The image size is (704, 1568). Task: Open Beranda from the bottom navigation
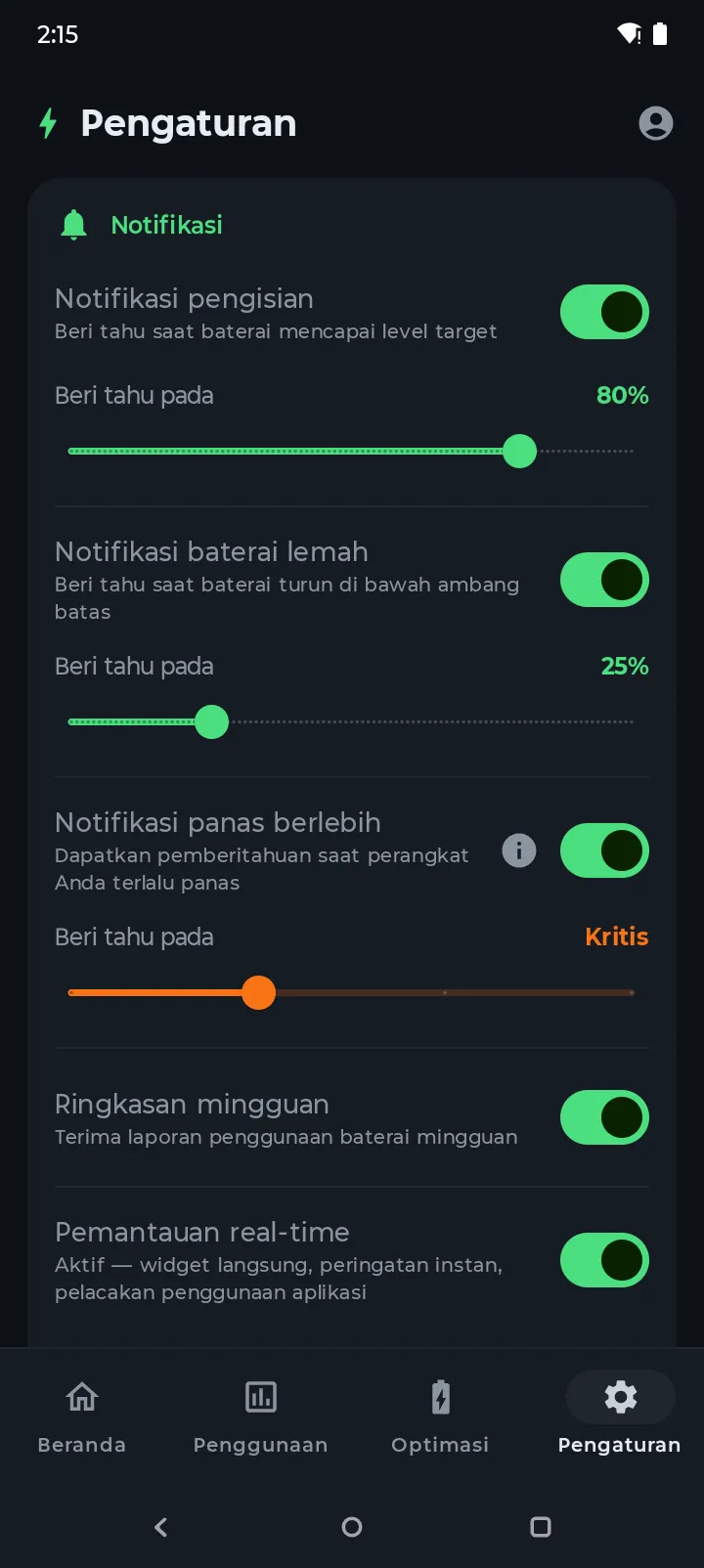pyautogui.click(x=82, y=1414)
